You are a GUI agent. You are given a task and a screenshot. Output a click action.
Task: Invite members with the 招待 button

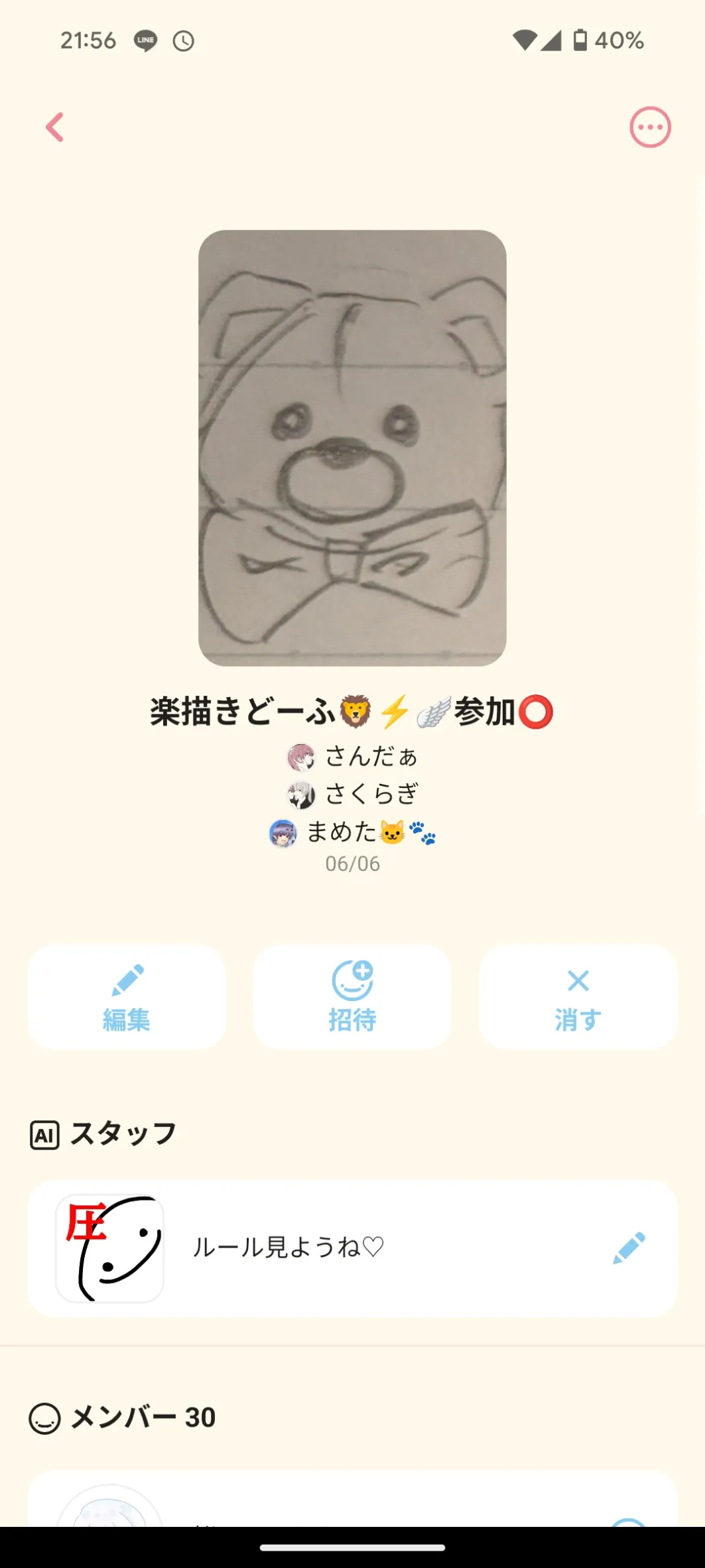[x=352, y=997]
